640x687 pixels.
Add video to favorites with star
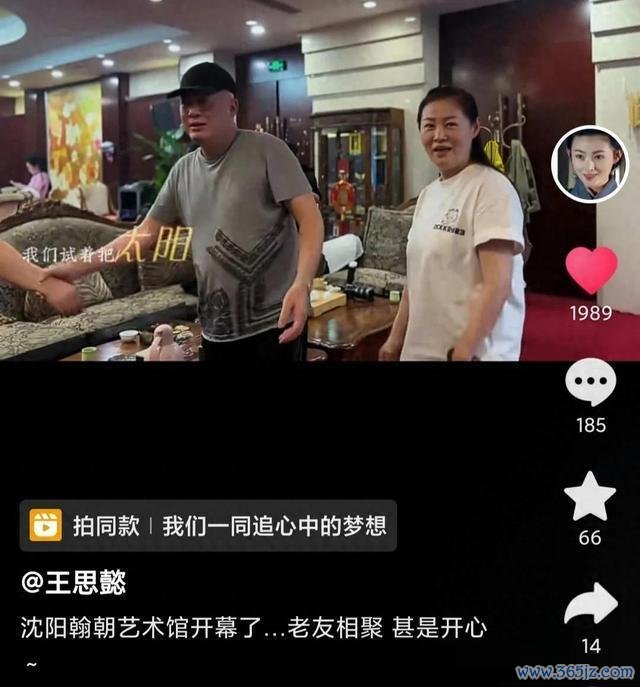(590, 496)
